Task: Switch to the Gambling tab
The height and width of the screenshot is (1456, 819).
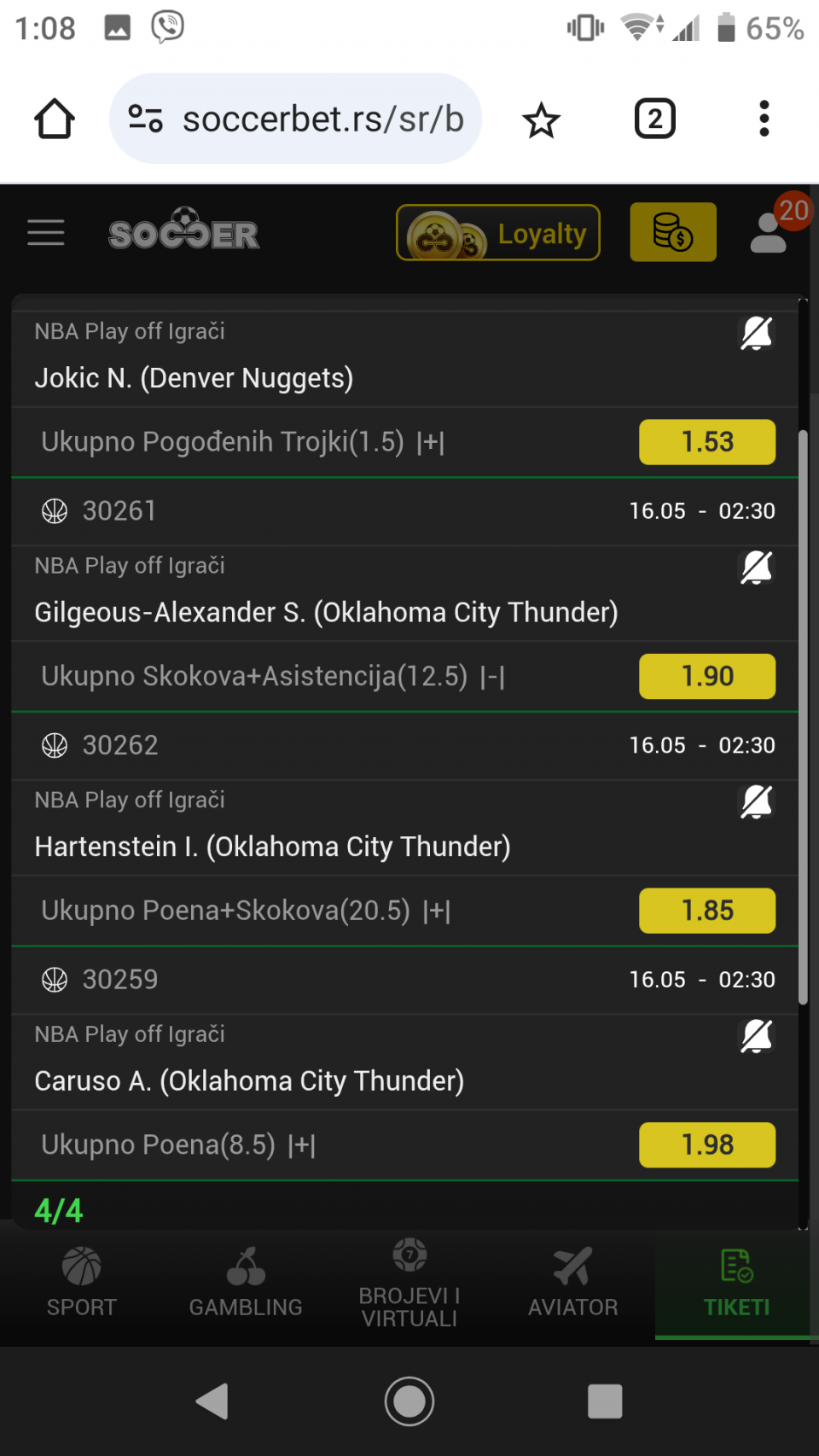Action: click(246, 1283)
